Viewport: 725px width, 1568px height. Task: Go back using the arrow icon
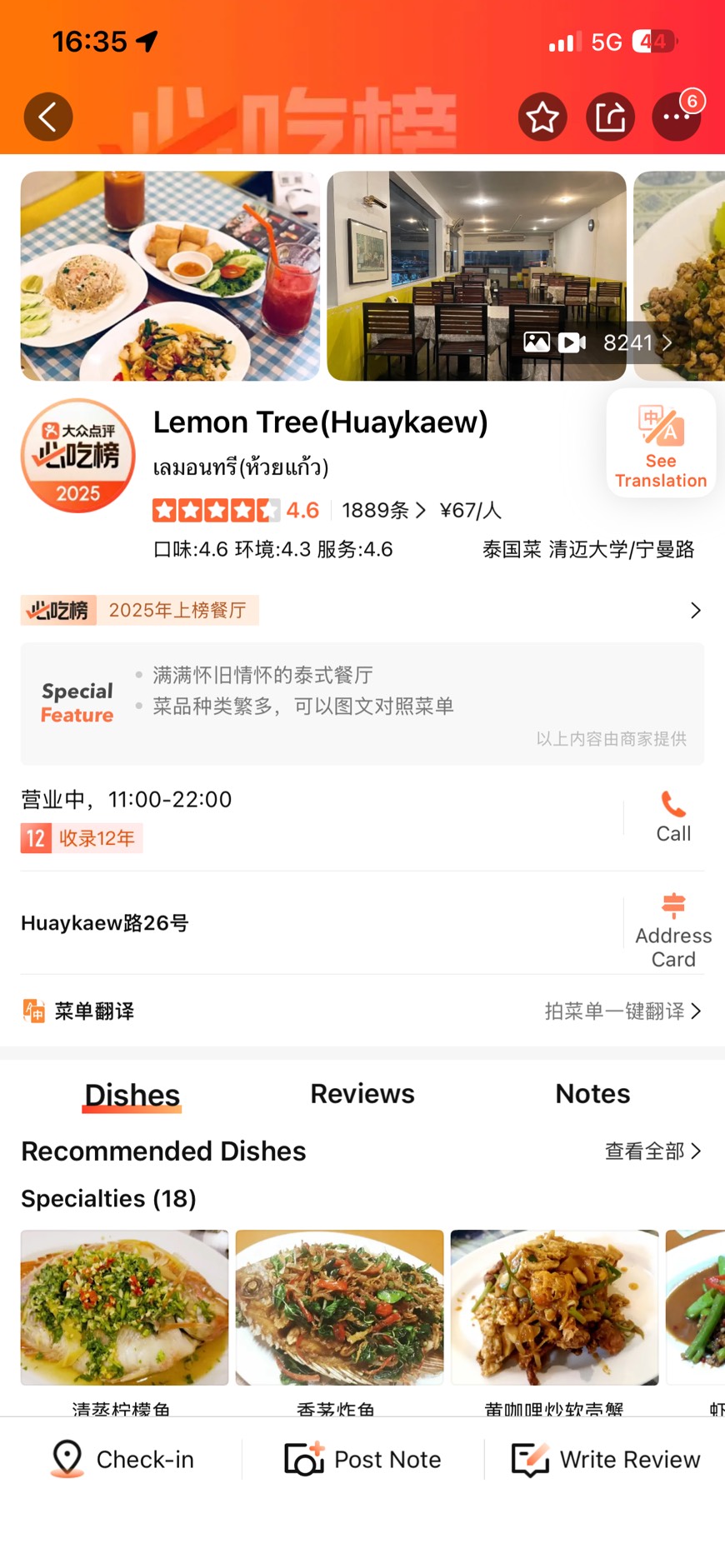coord(48,117)
